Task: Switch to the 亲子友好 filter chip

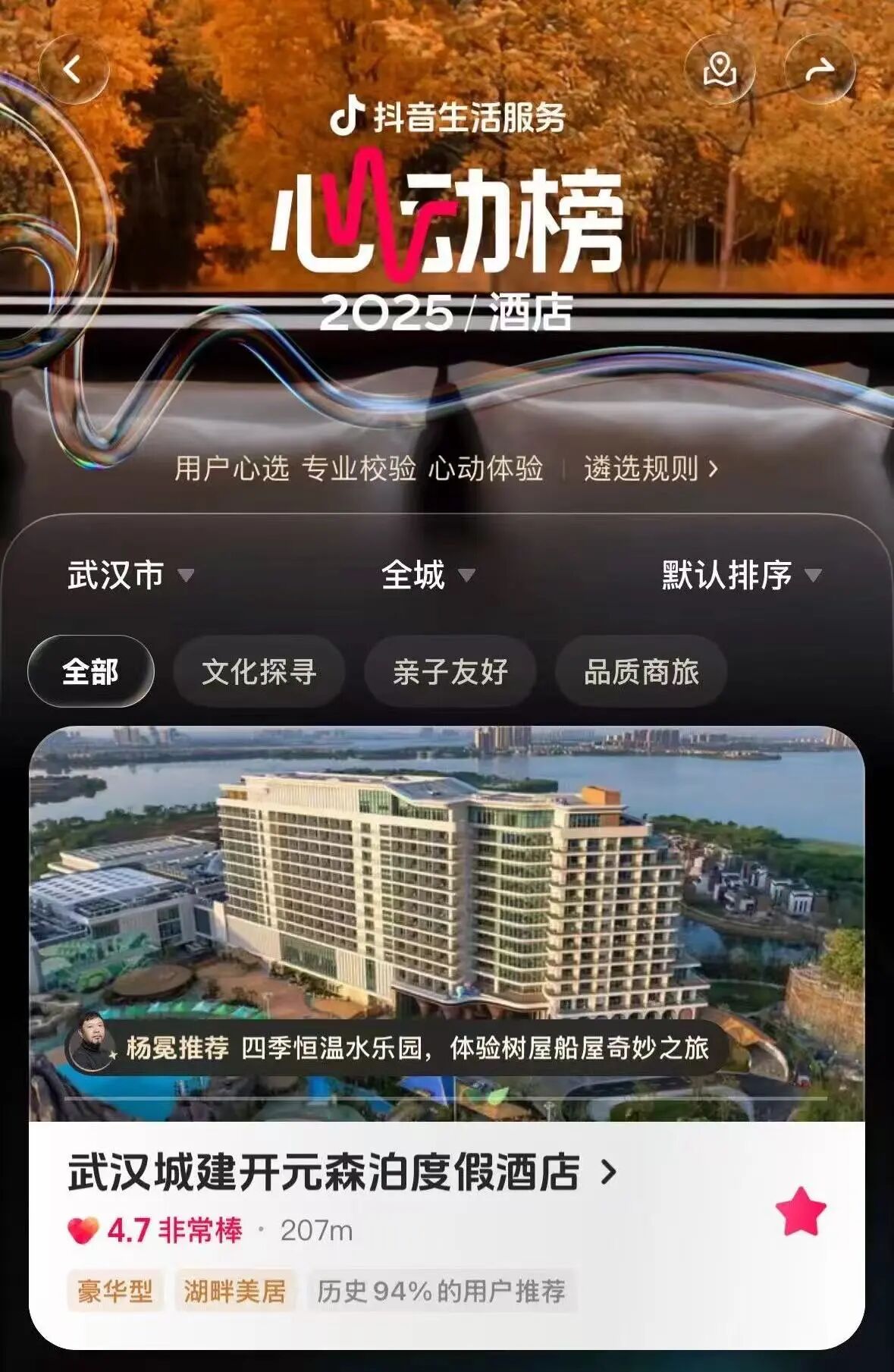Action: 450,671
